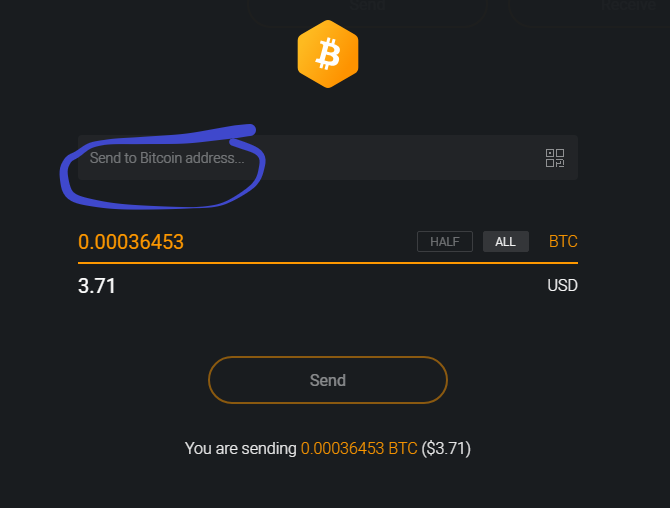Viewport: 670px width, 508px height.
Task: Tap the outlined Send button
Action: (x=328, y=380)
